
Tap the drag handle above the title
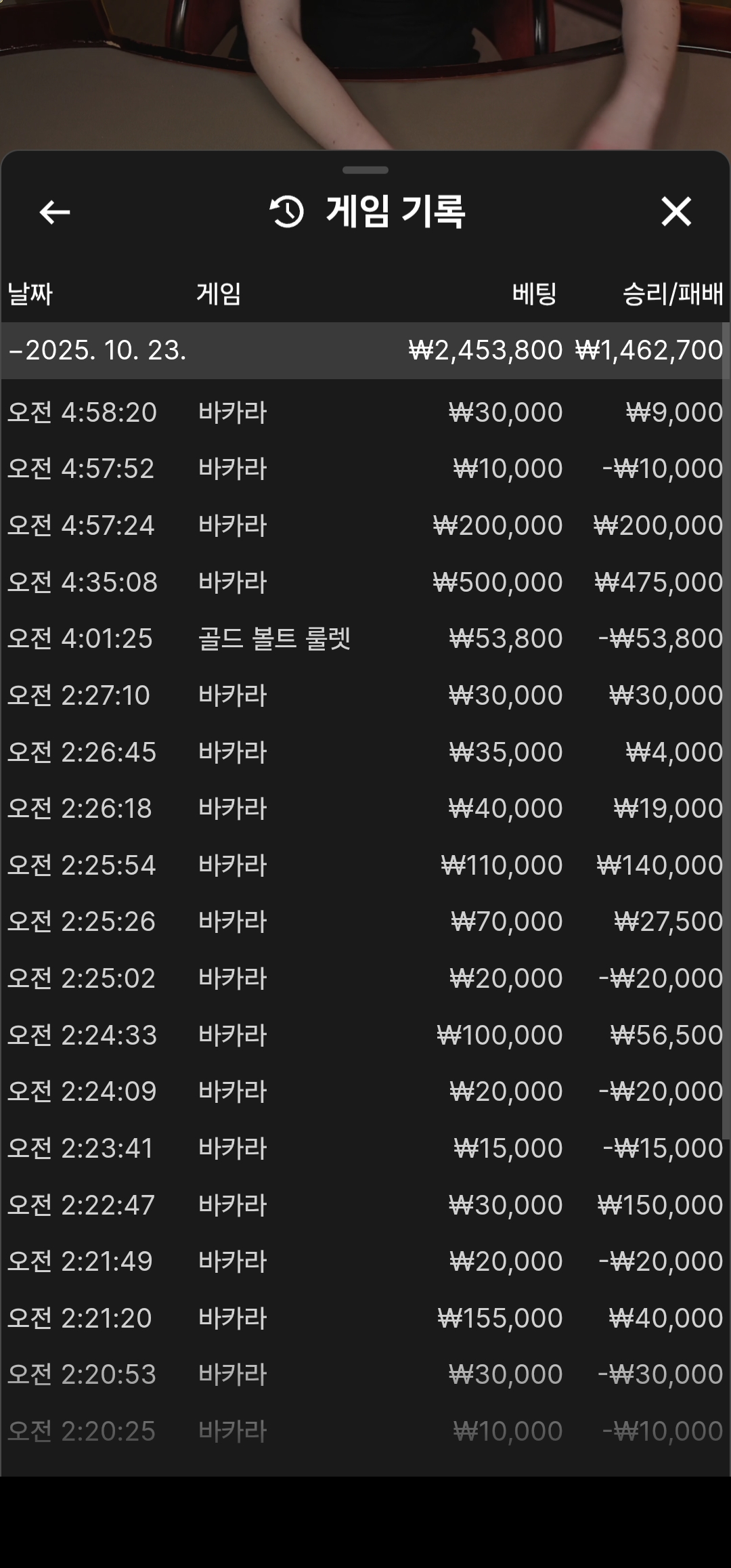click(365, 170)
